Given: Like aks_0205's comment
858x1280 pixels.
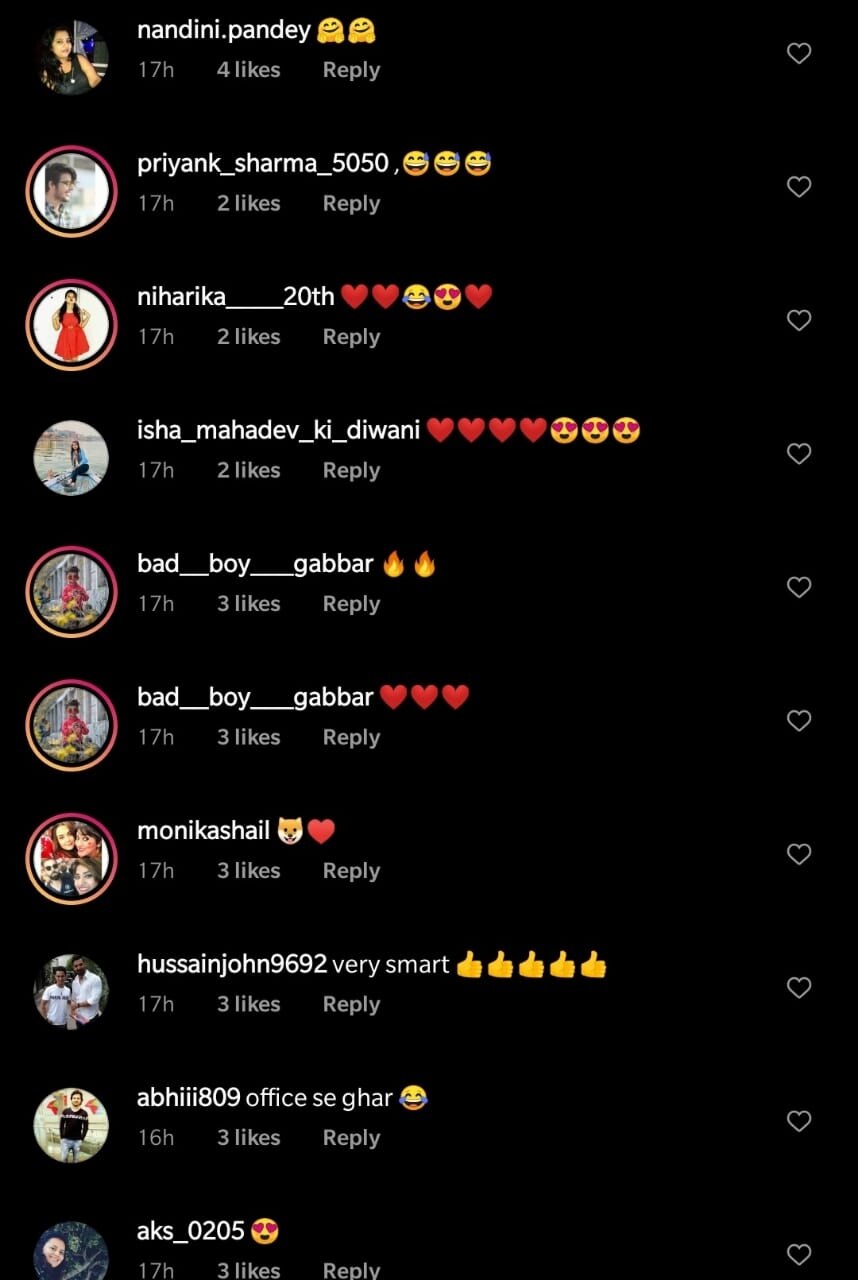Looking at the screenshot, I should [x=798, y=1255].
